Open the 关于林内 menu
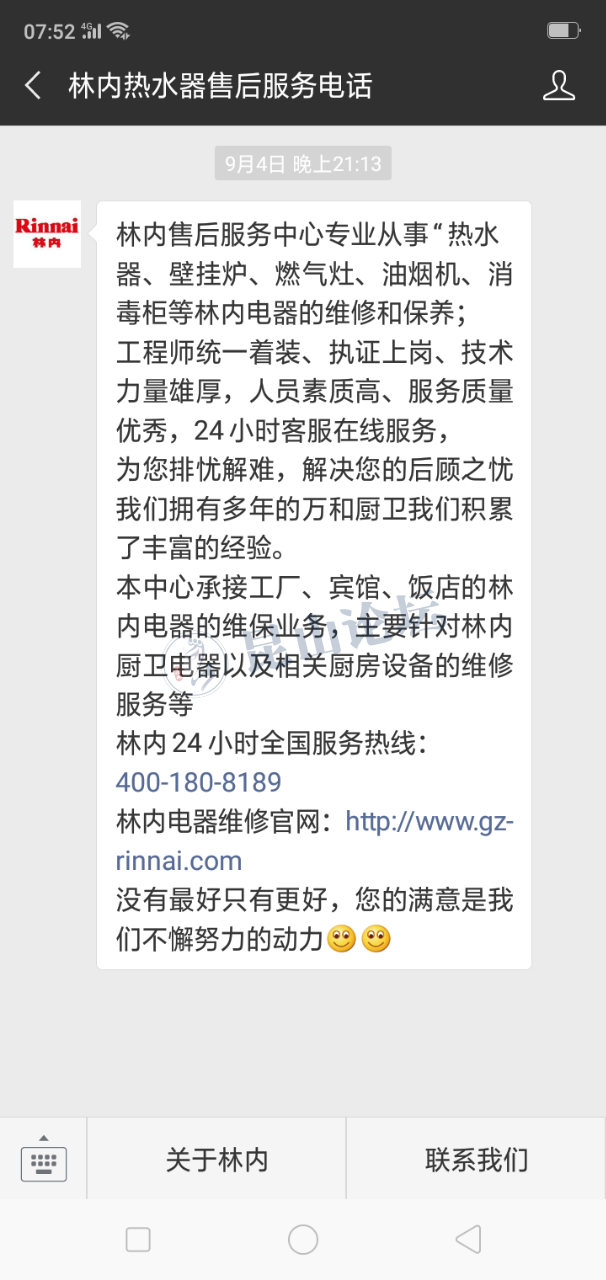Image resolution: width=606 pixels, height=1280 pixels. coord(216,1160)
